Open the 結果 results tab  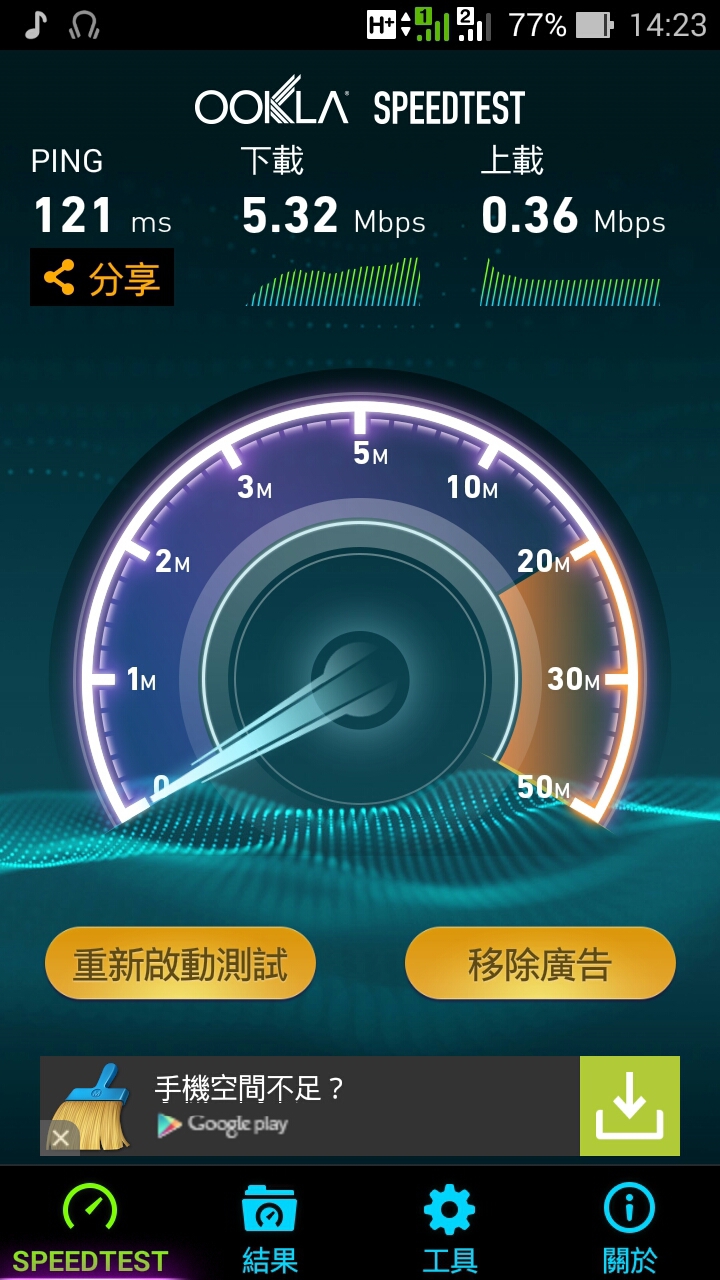(270, 1227)
